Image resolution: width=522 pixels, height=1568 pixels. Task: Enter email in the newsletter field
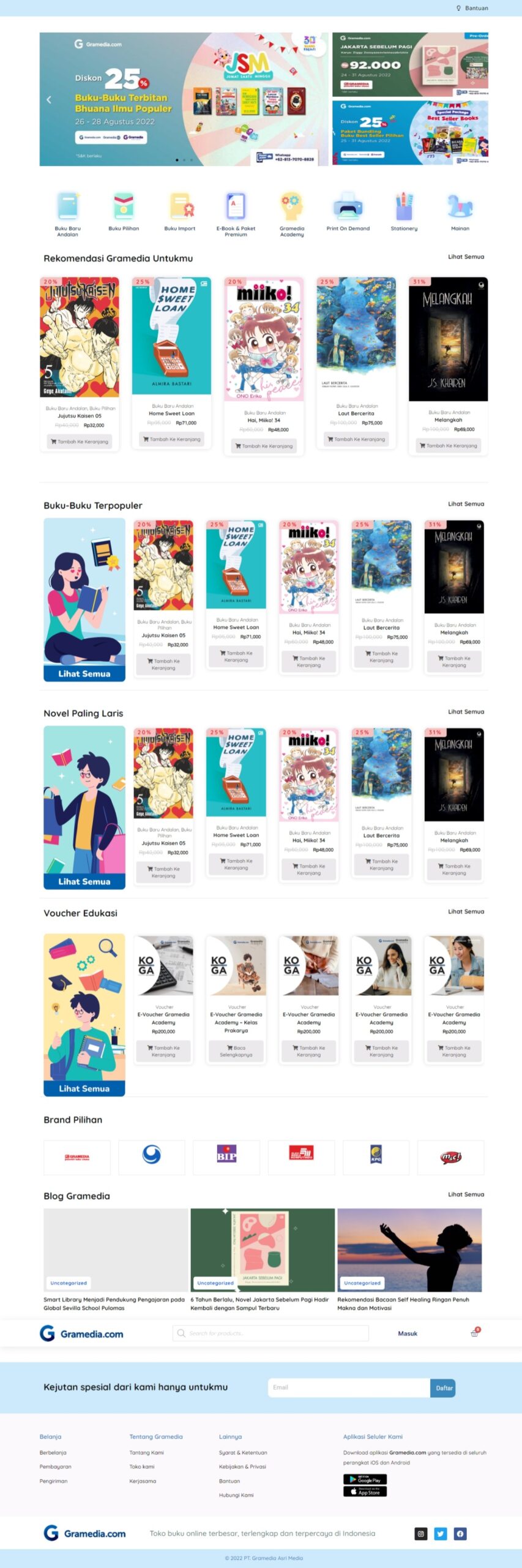click(x=349, y=1387)
